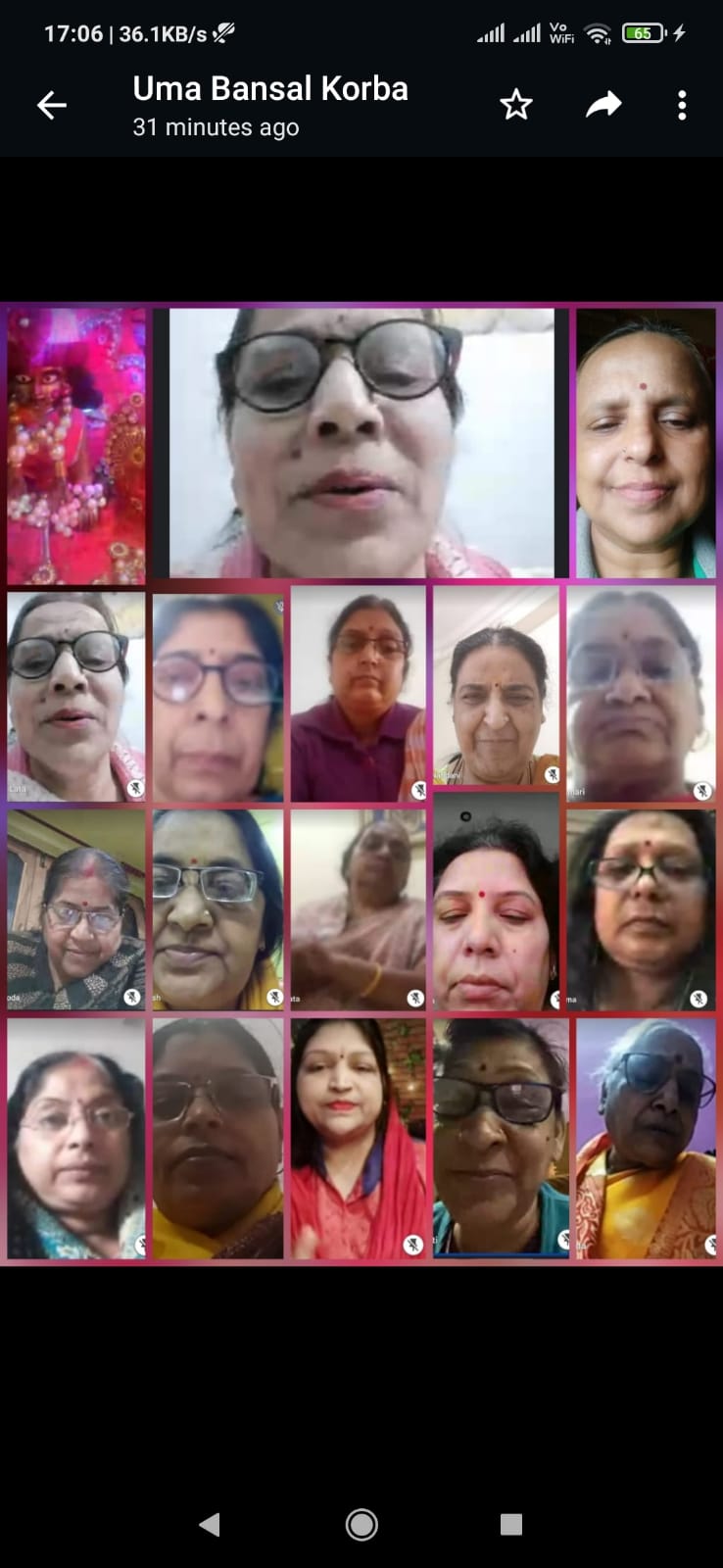Viewport: 723px width, 1568px height.
Task: Go to the home screen
Action: [361, 1524]
